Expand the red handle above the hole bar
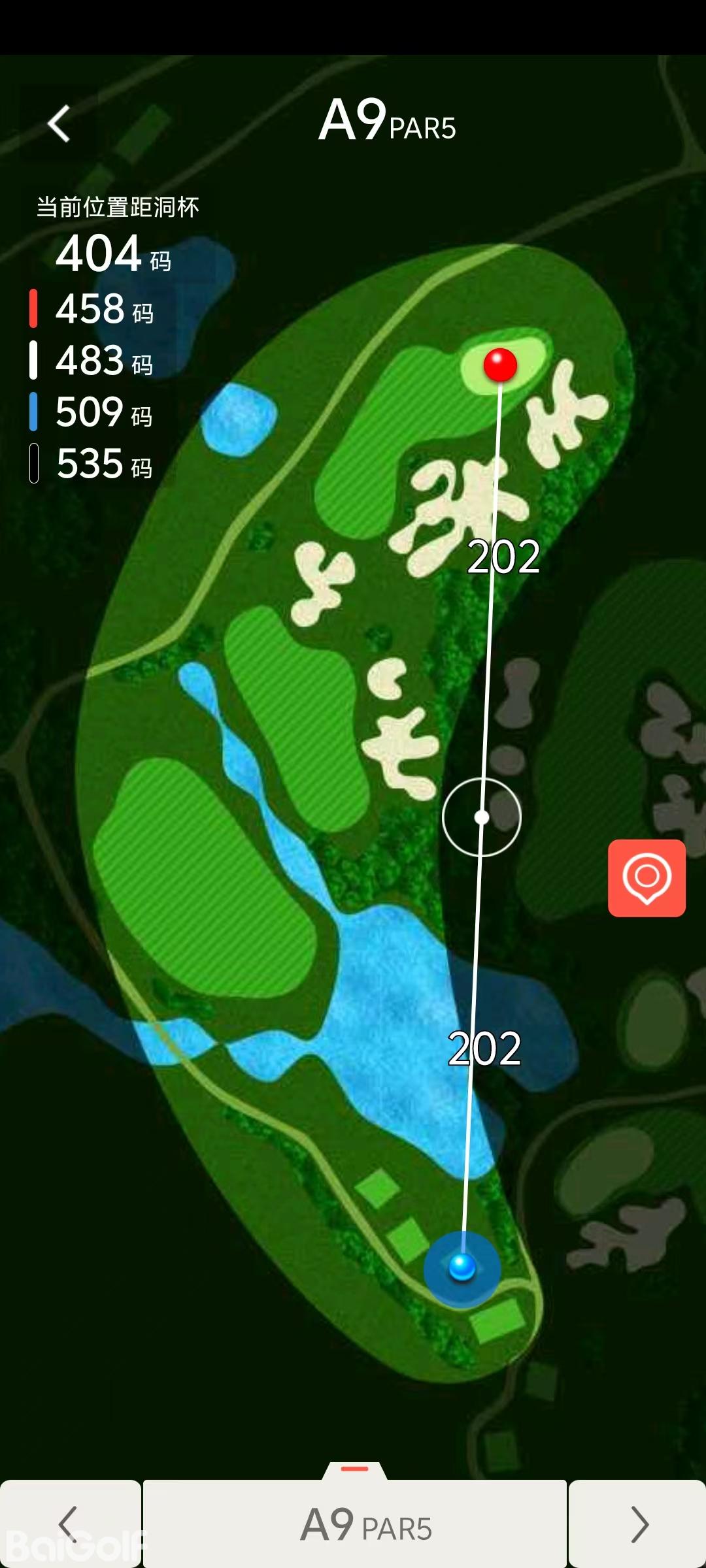This screenshot has height=1568, width=706. 355,1469
